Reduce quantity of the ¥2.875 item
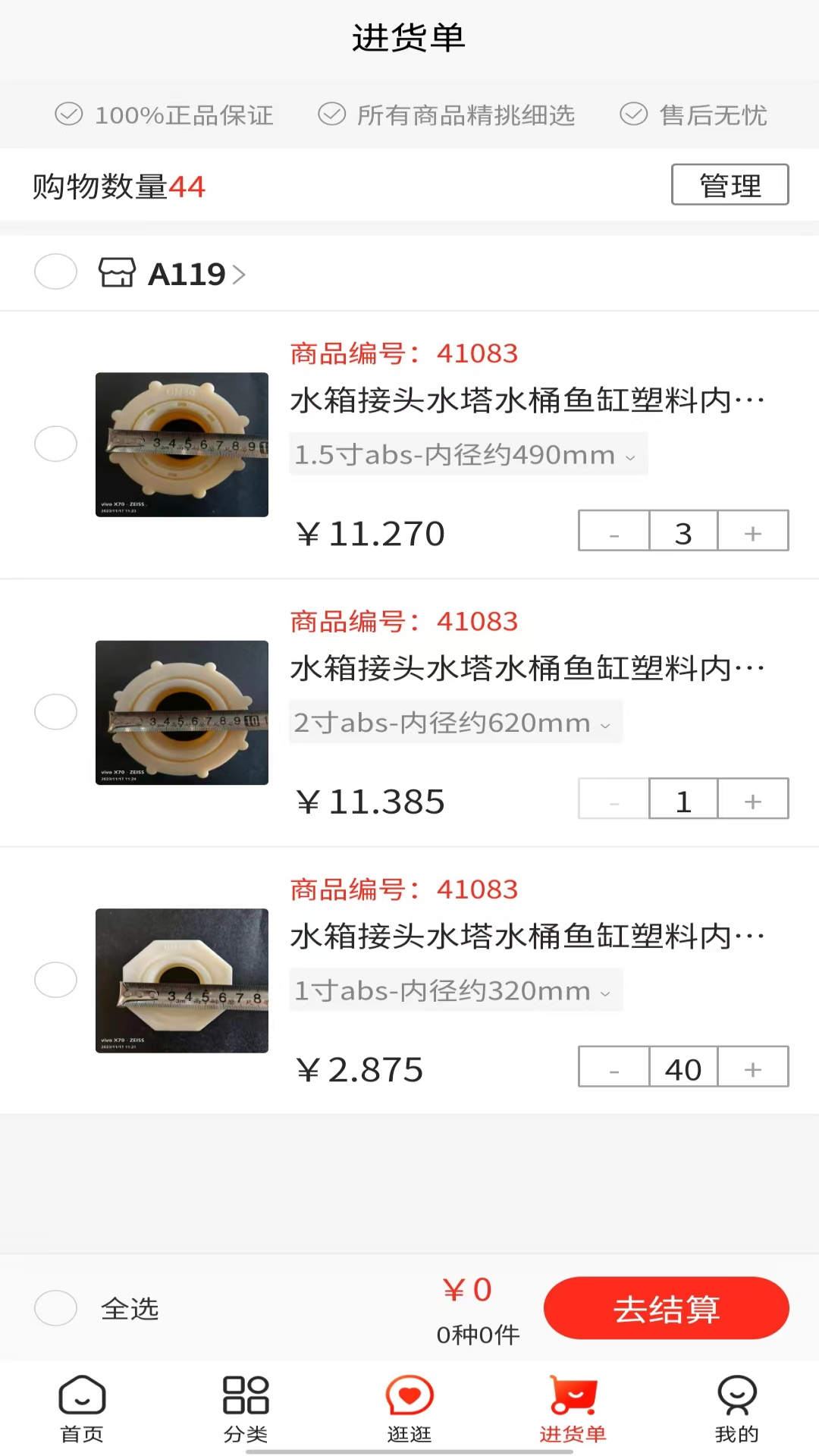This screenshot has height=1456, width=819. coord(614,1067)
